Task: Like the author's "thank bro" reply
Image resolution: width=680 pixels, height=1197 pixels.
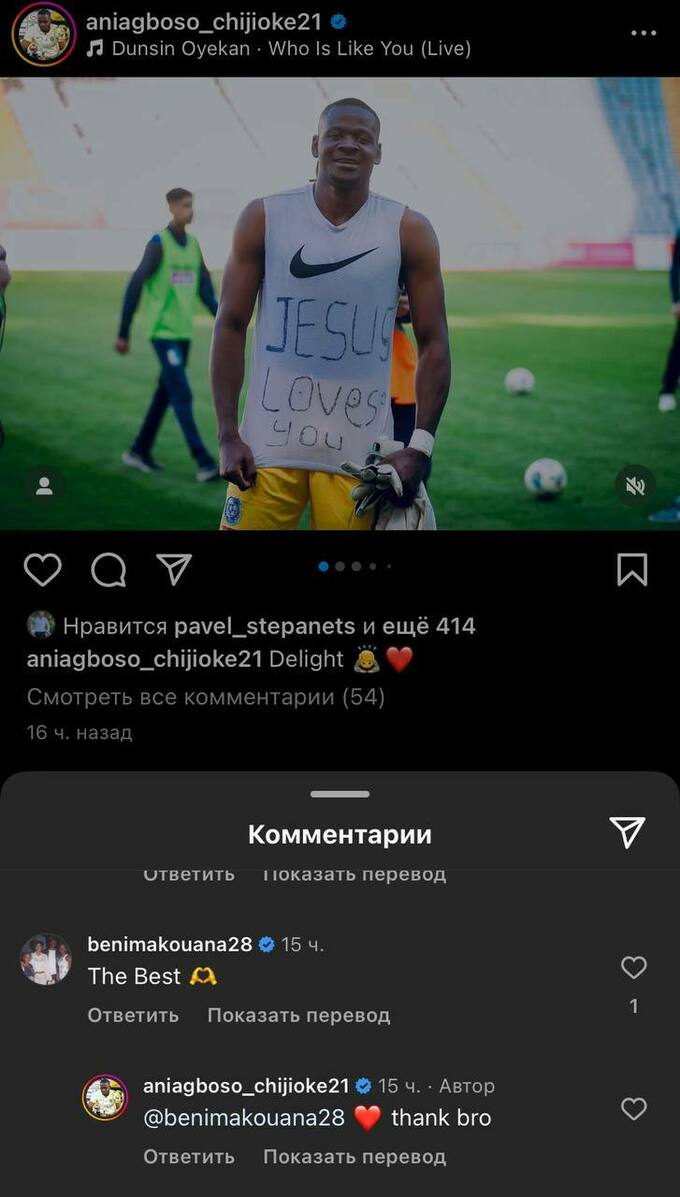Action: pyautogui.click(x=633, y=1108)
